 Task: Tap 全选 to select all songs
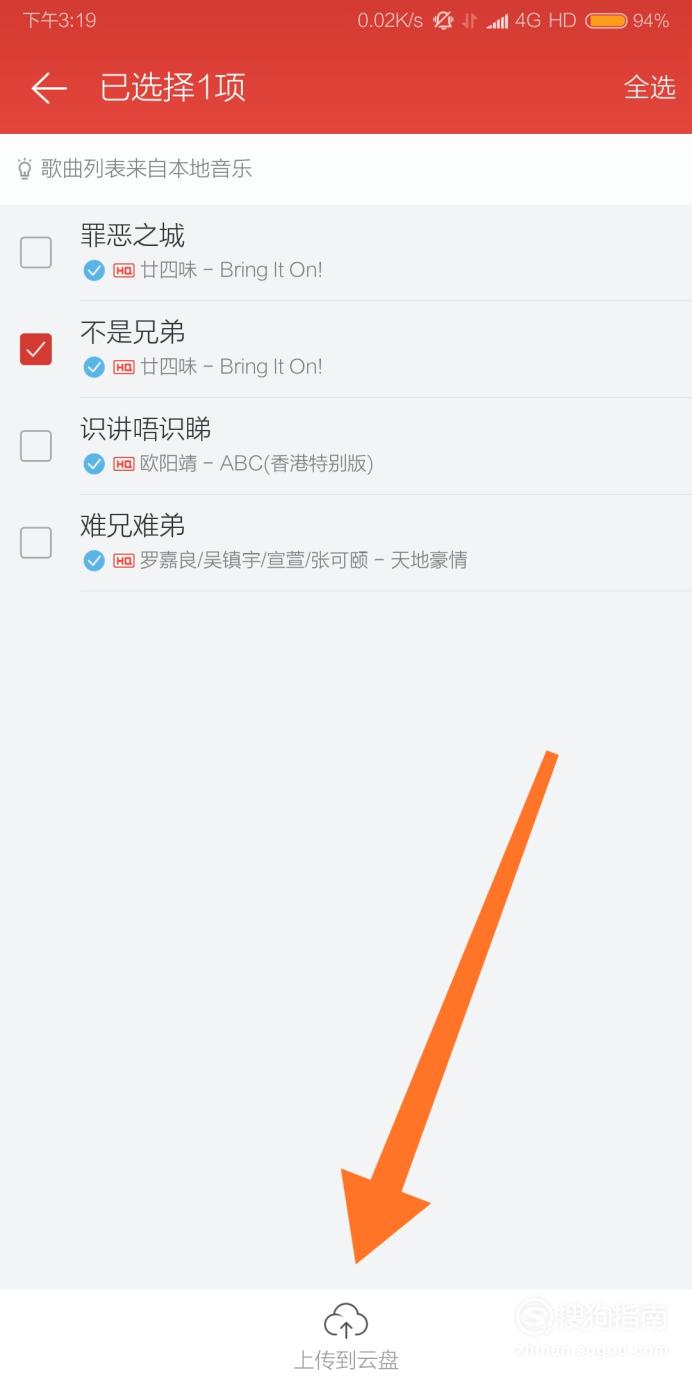[650, 88]
